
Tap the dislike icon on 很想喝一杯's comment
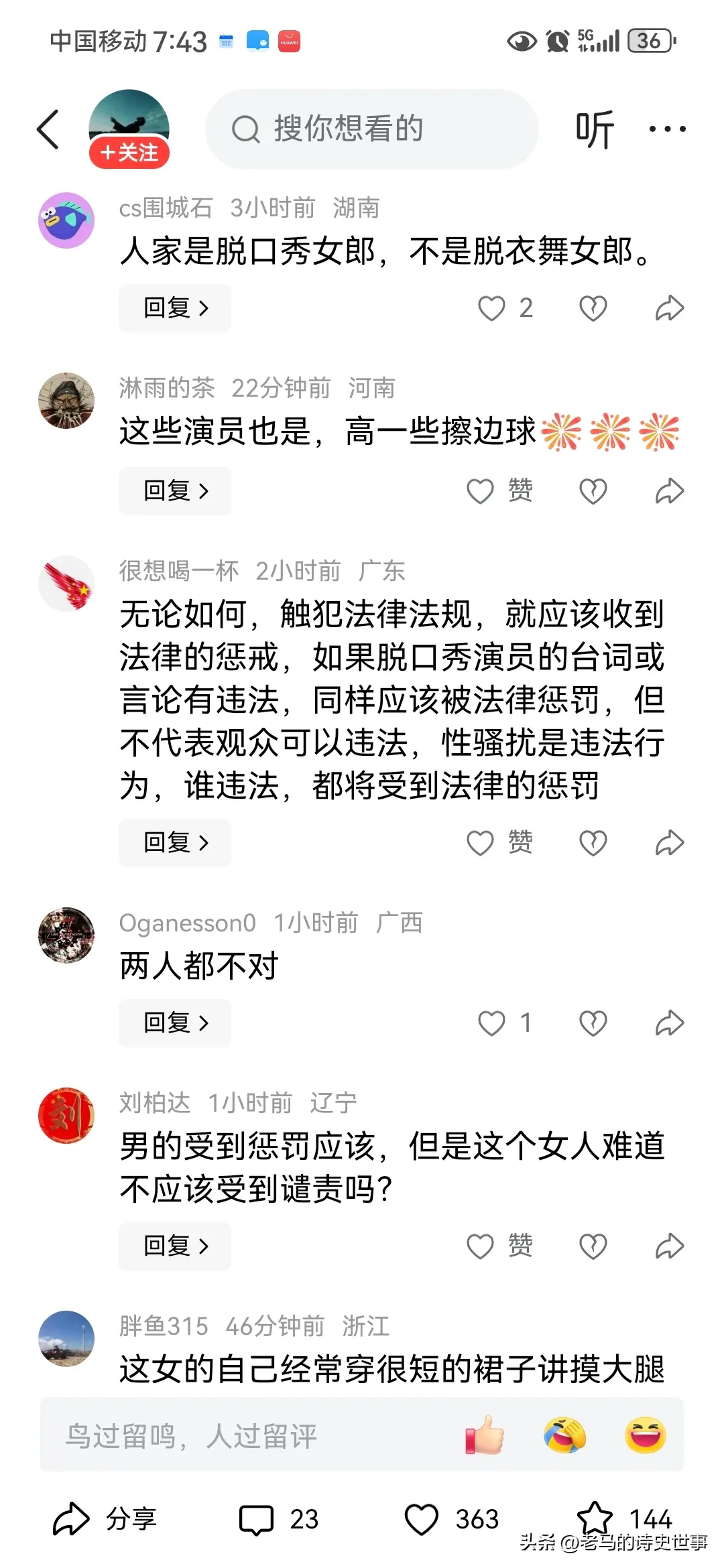click(593, 843)
